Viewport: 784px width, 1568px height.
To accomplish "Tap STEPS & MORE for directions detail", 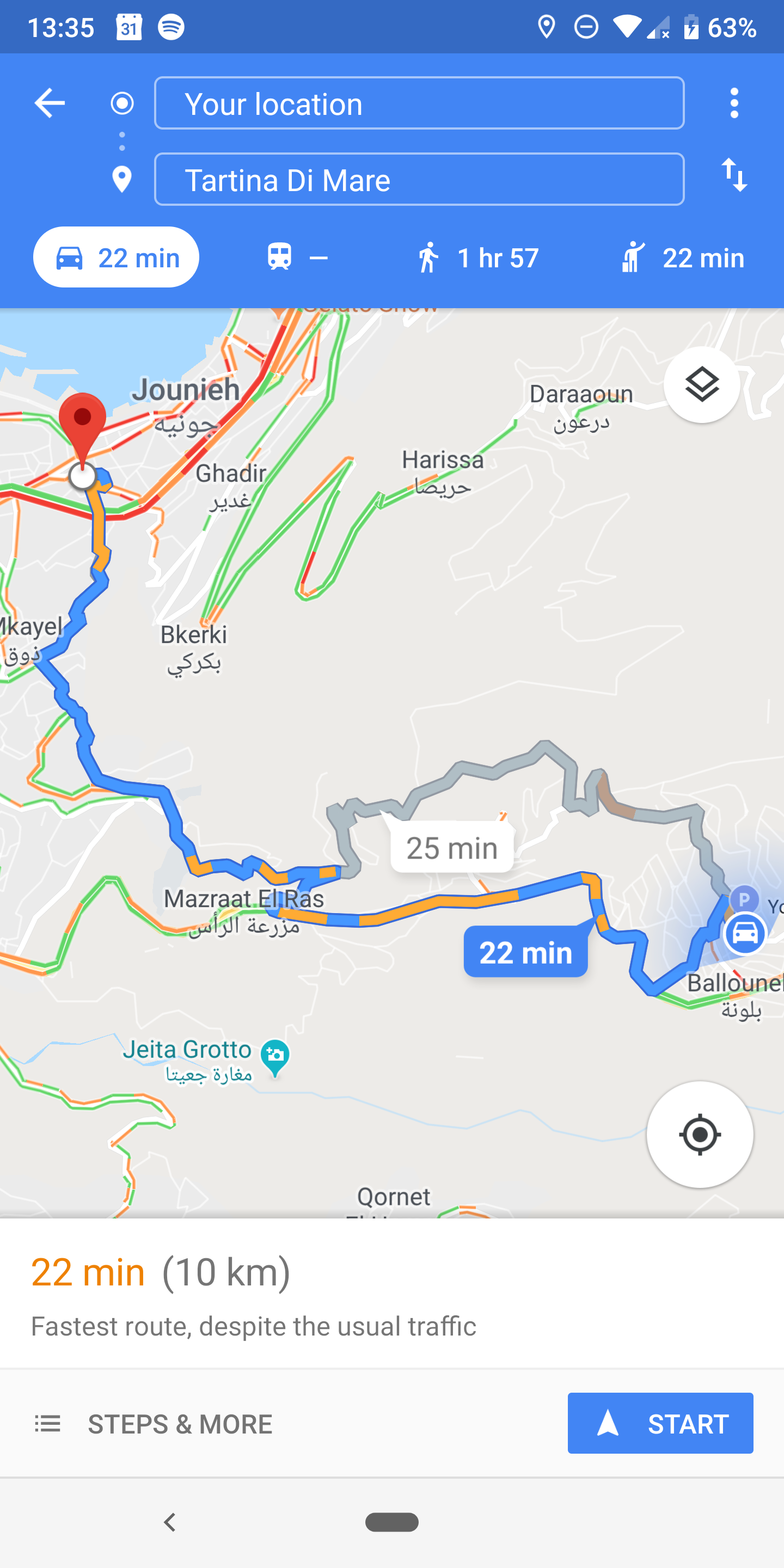I will (x=181, y=1424).
